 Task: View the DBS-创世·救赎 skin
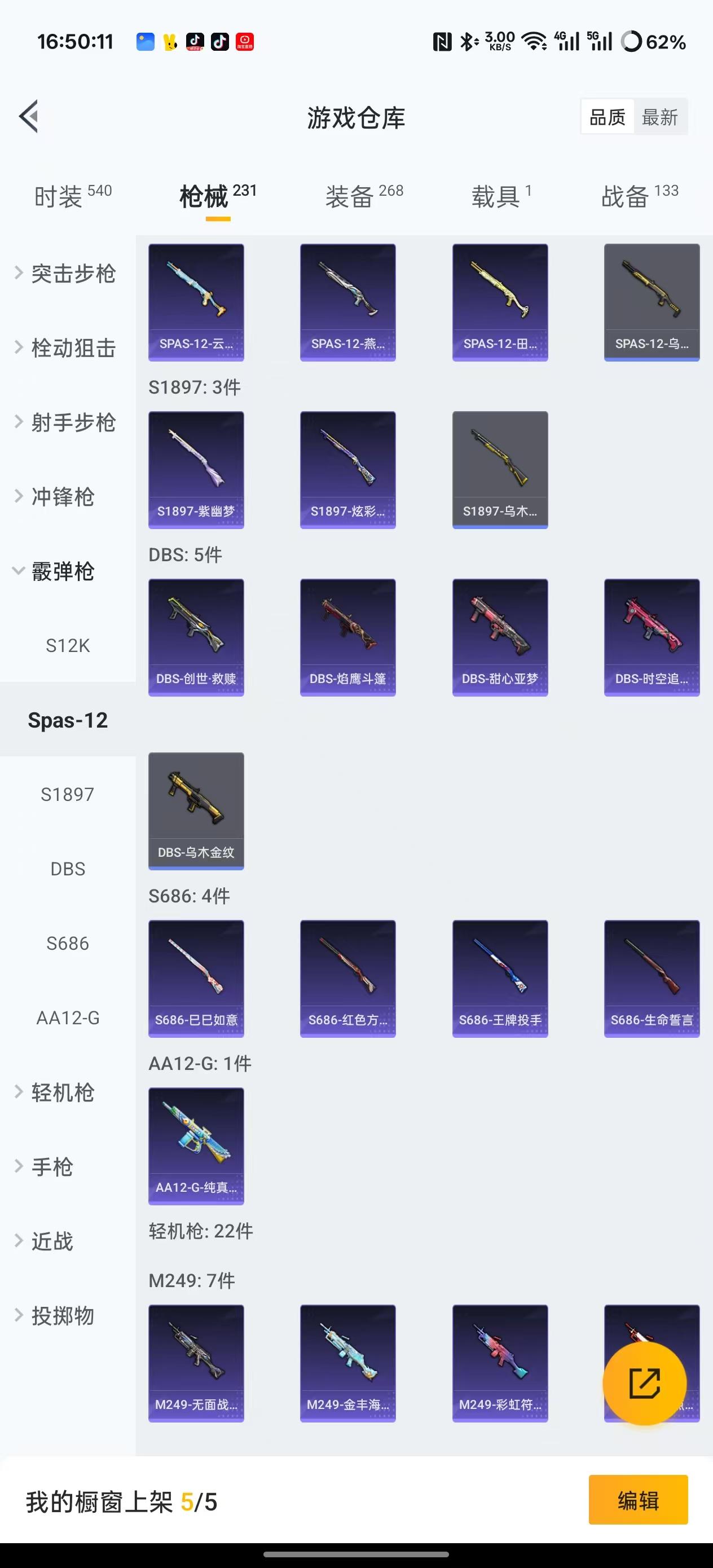pos(196,637)
